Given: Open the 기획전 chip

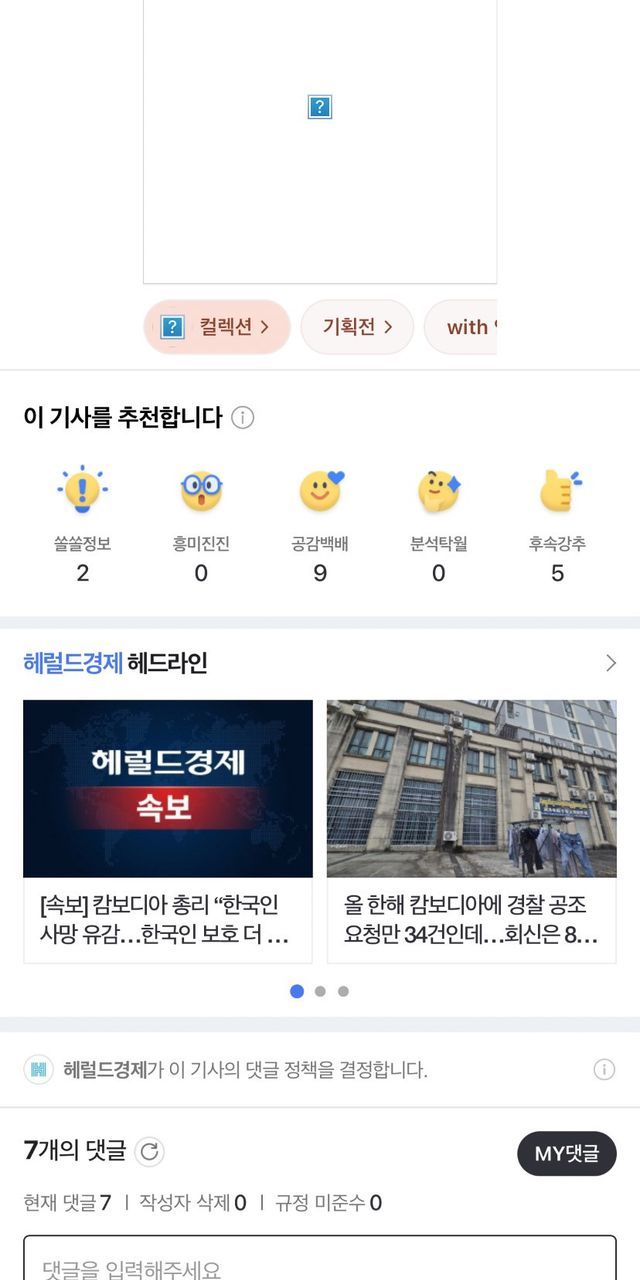Looking at the screenshot, I should tap(357, 327).
